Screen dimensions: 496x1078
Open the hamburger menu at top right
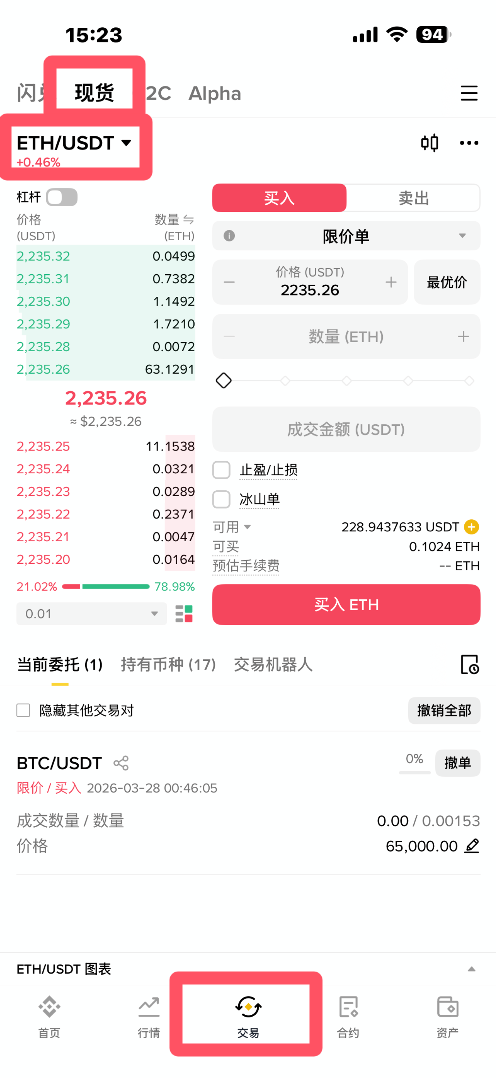pyautogui.click(x=469, y=94)
